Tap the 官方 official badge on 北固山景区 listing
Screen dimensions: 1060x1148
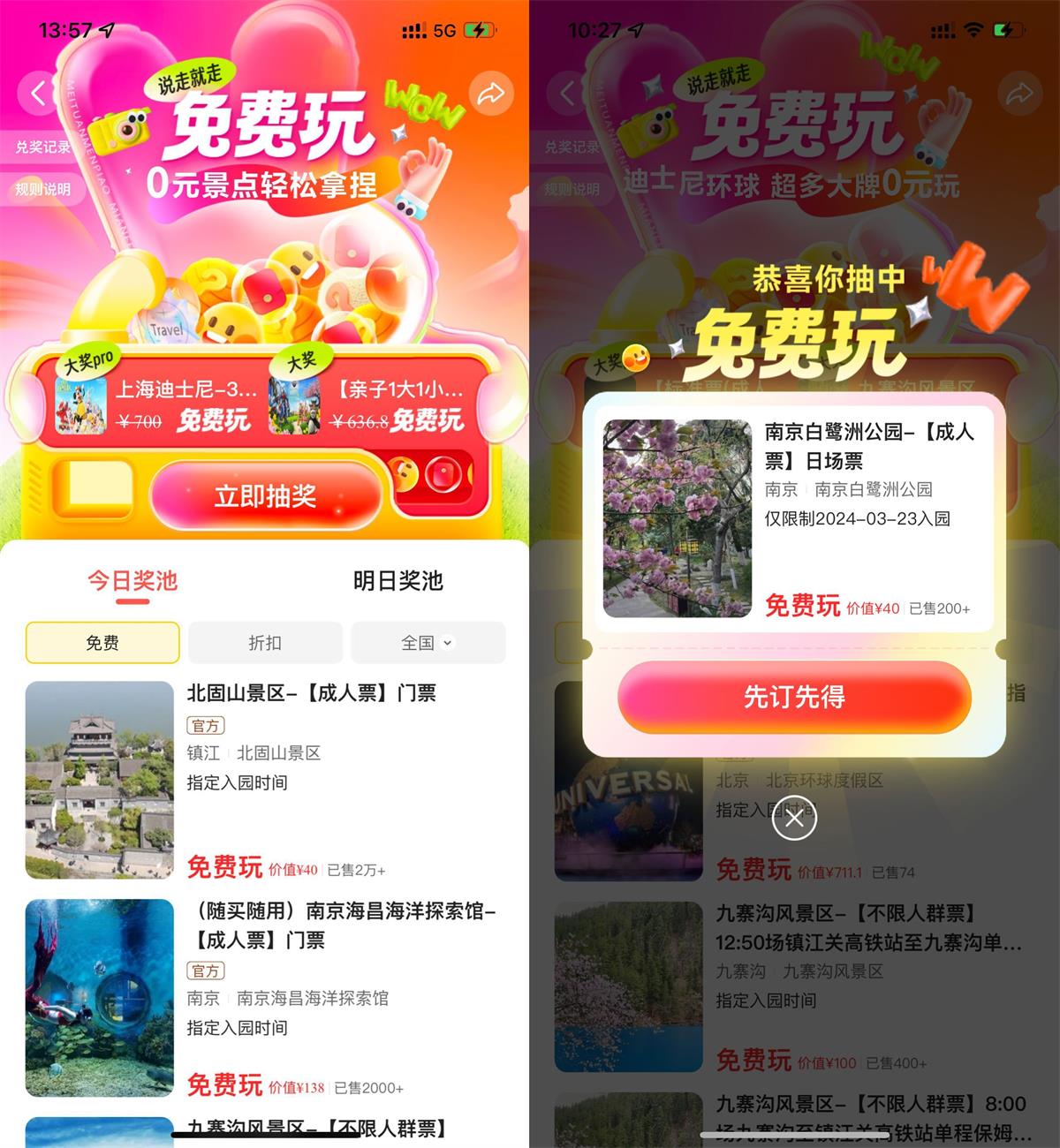[206, 725]
